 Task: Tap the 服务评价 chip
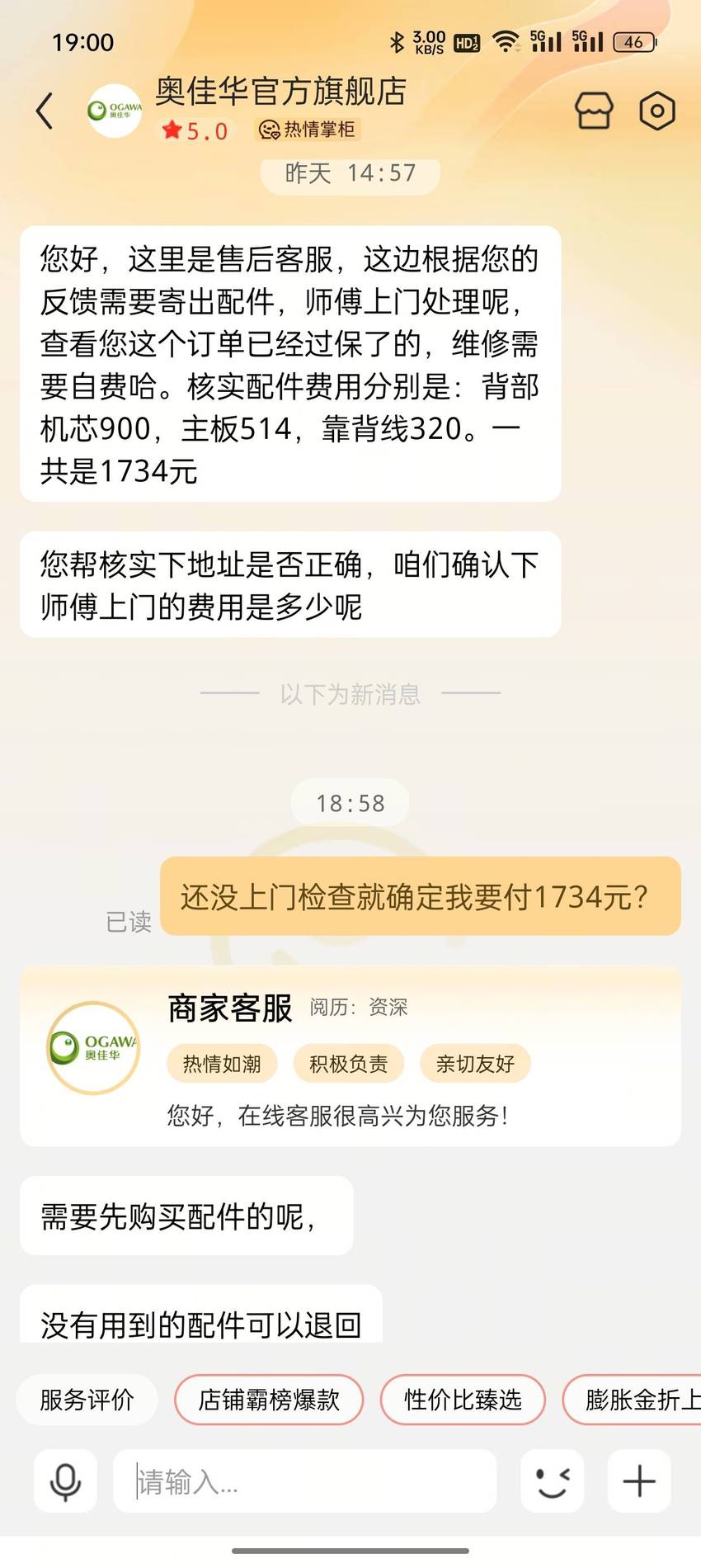click(87, 1400)
